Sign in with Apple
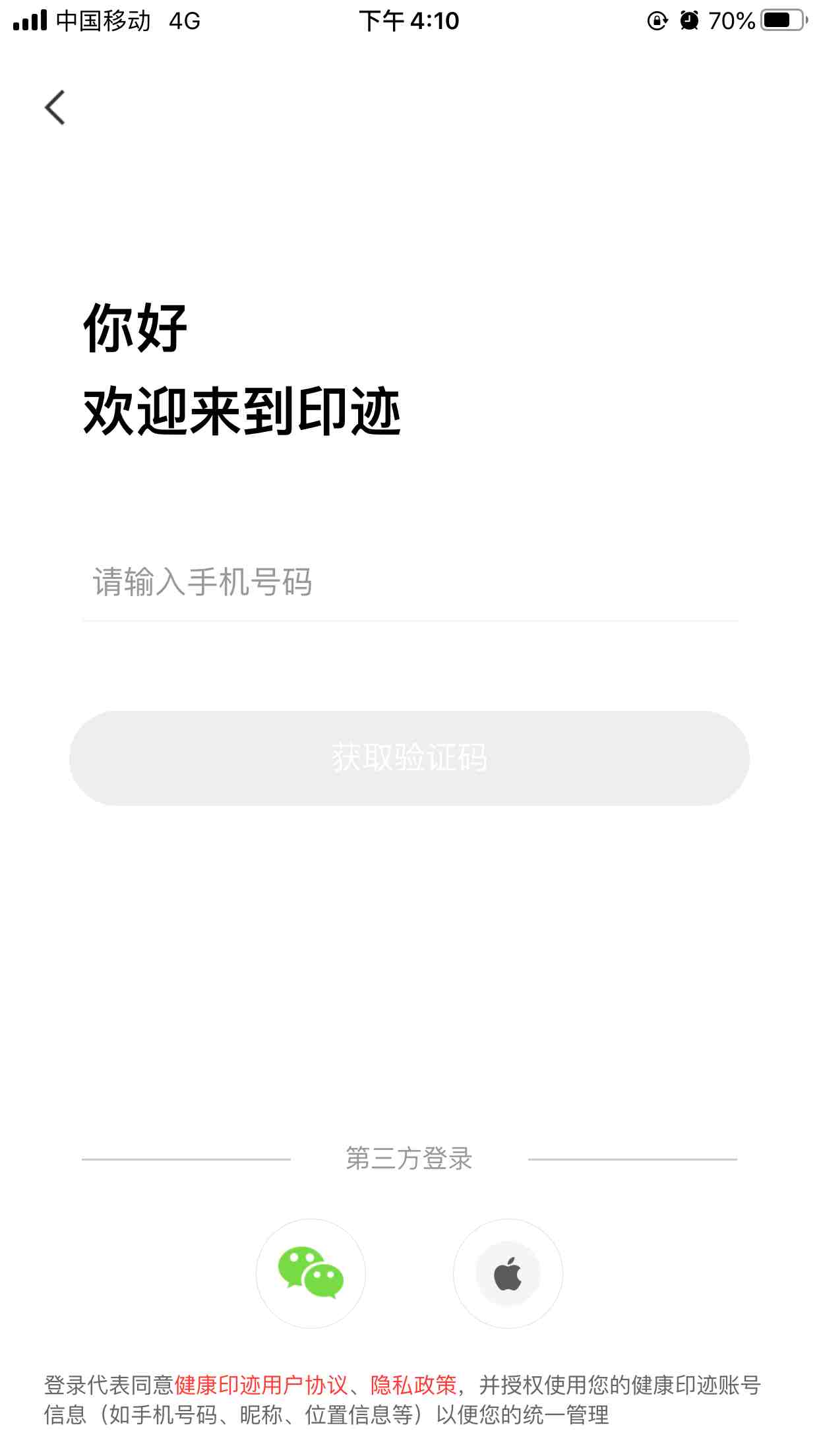 (508, 1273)
